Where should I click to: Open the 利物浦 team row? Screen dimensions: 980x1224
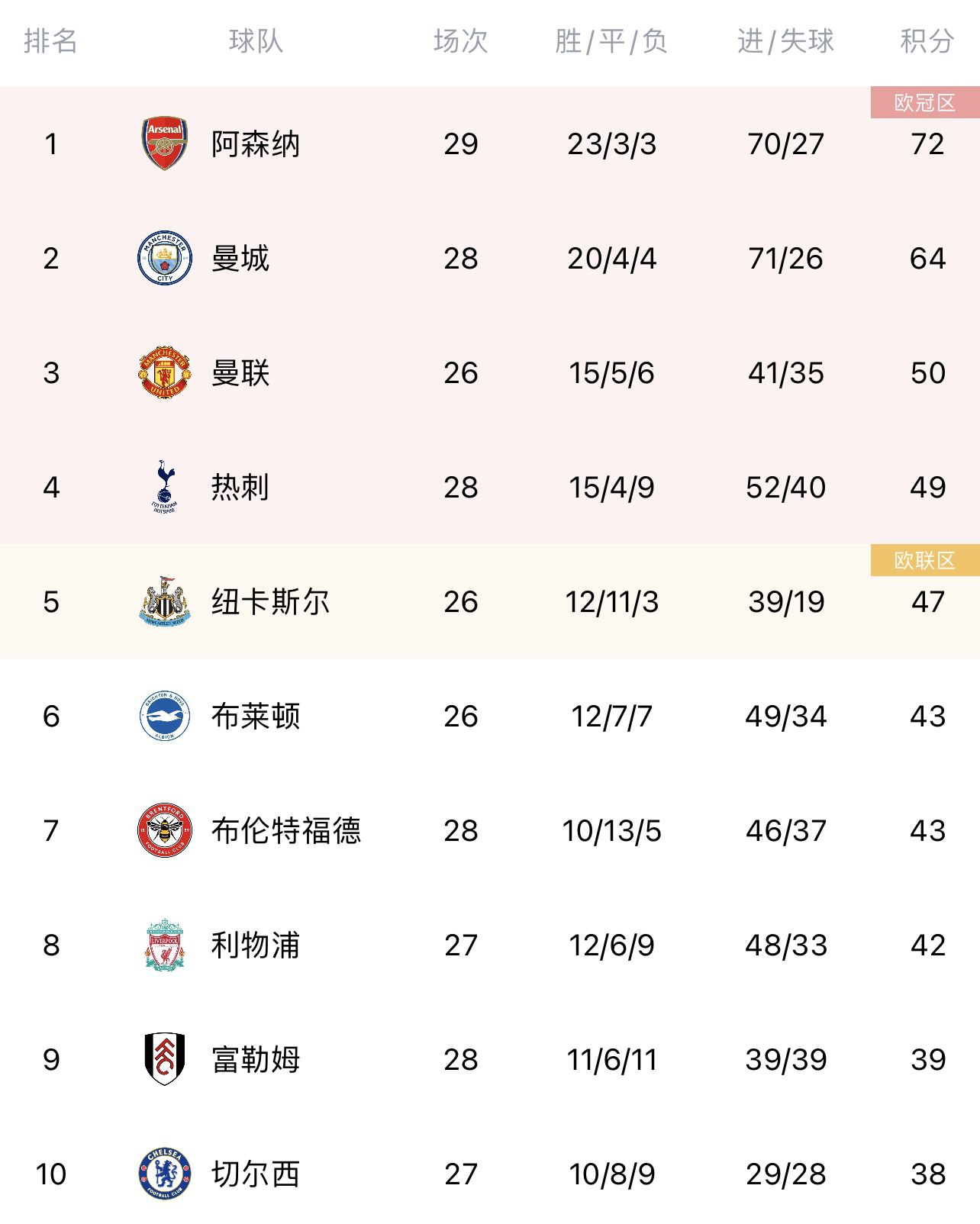tap(255, 945)
